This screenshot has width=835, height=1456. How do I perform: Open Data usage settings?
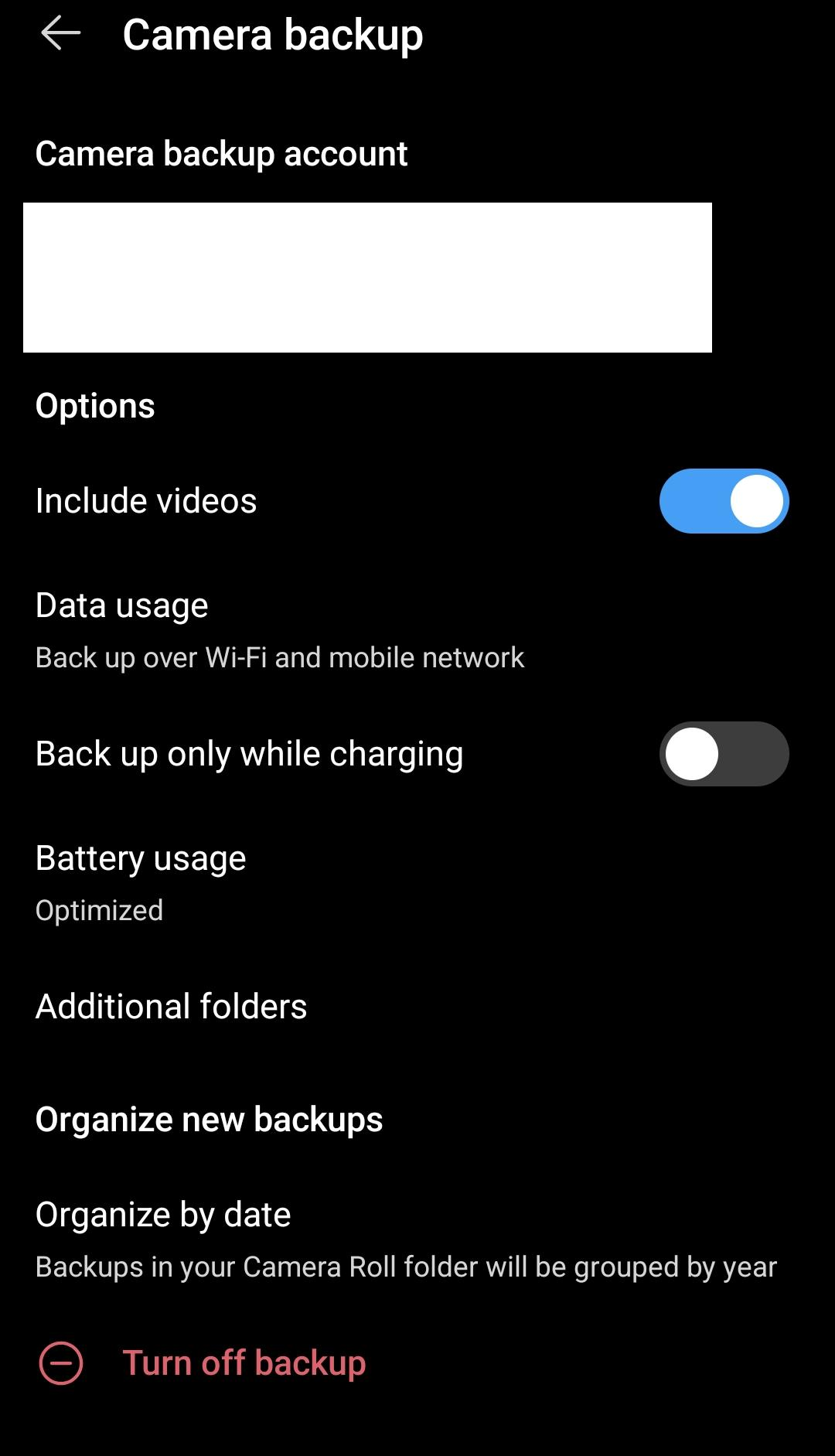[x=278, y=629]
